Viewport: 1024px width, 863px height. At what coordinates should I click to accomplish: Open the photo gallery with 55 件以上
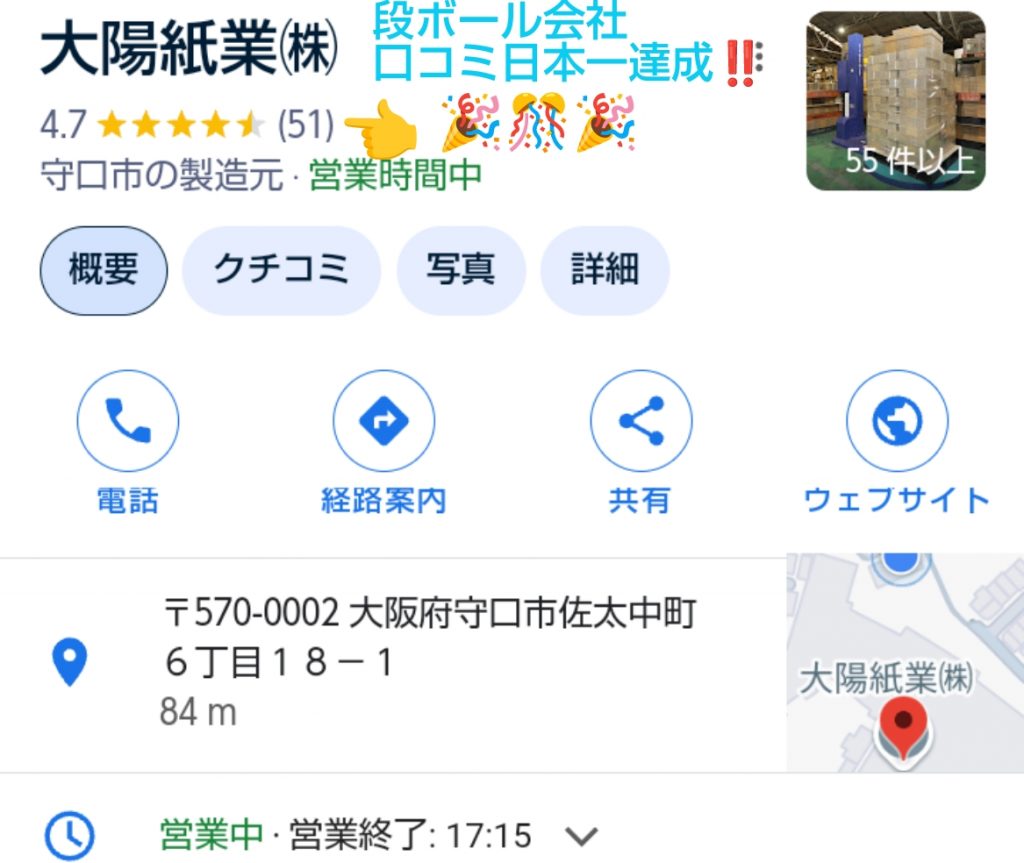click(895, 100)
